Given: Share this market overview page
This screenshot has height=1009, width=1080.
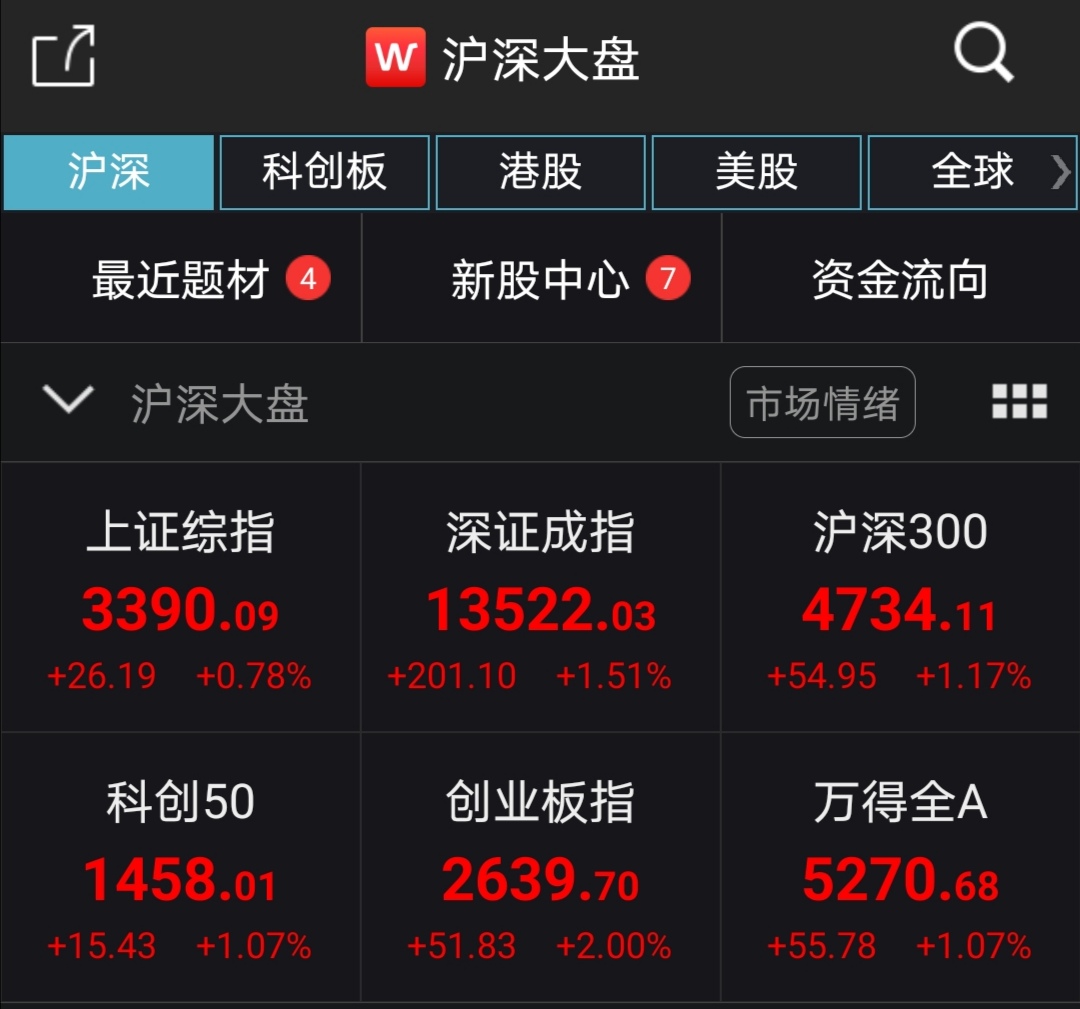Looking at the screenshot, I should pos(64,56).
